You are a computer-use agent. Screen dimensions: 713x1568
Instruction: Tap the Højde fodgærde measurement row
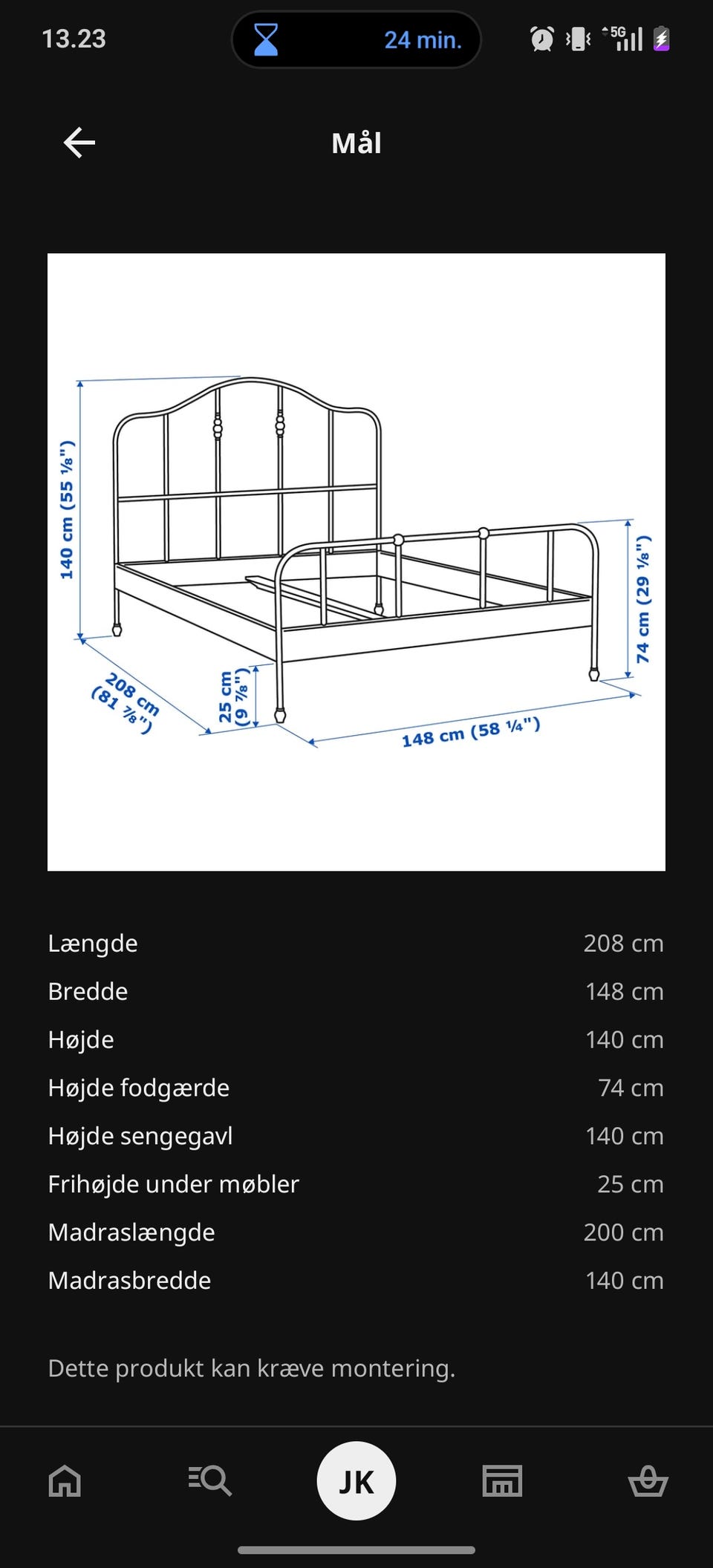(x=356, y=1088)
